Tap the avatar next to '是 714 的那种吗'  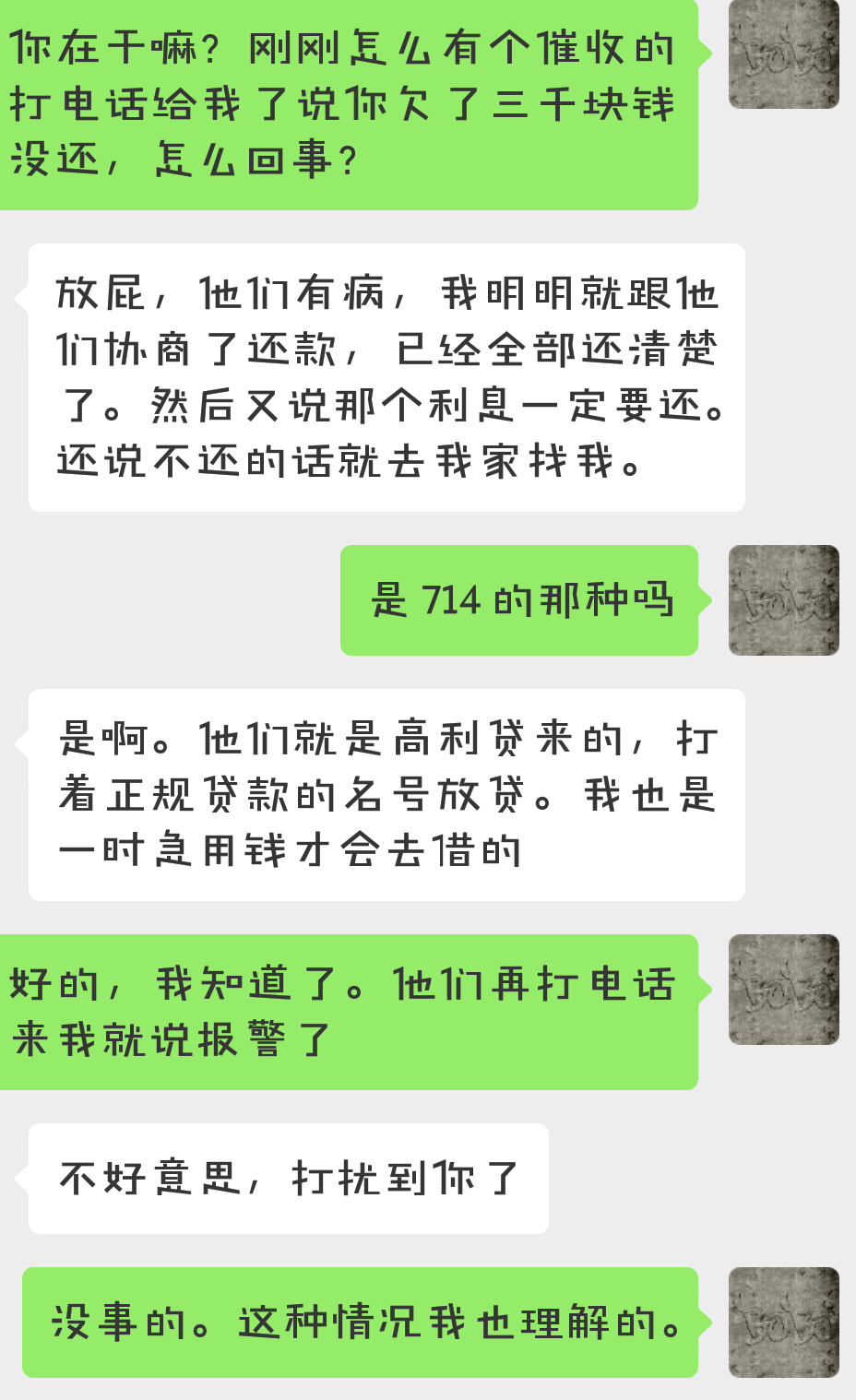coord(783,600)
